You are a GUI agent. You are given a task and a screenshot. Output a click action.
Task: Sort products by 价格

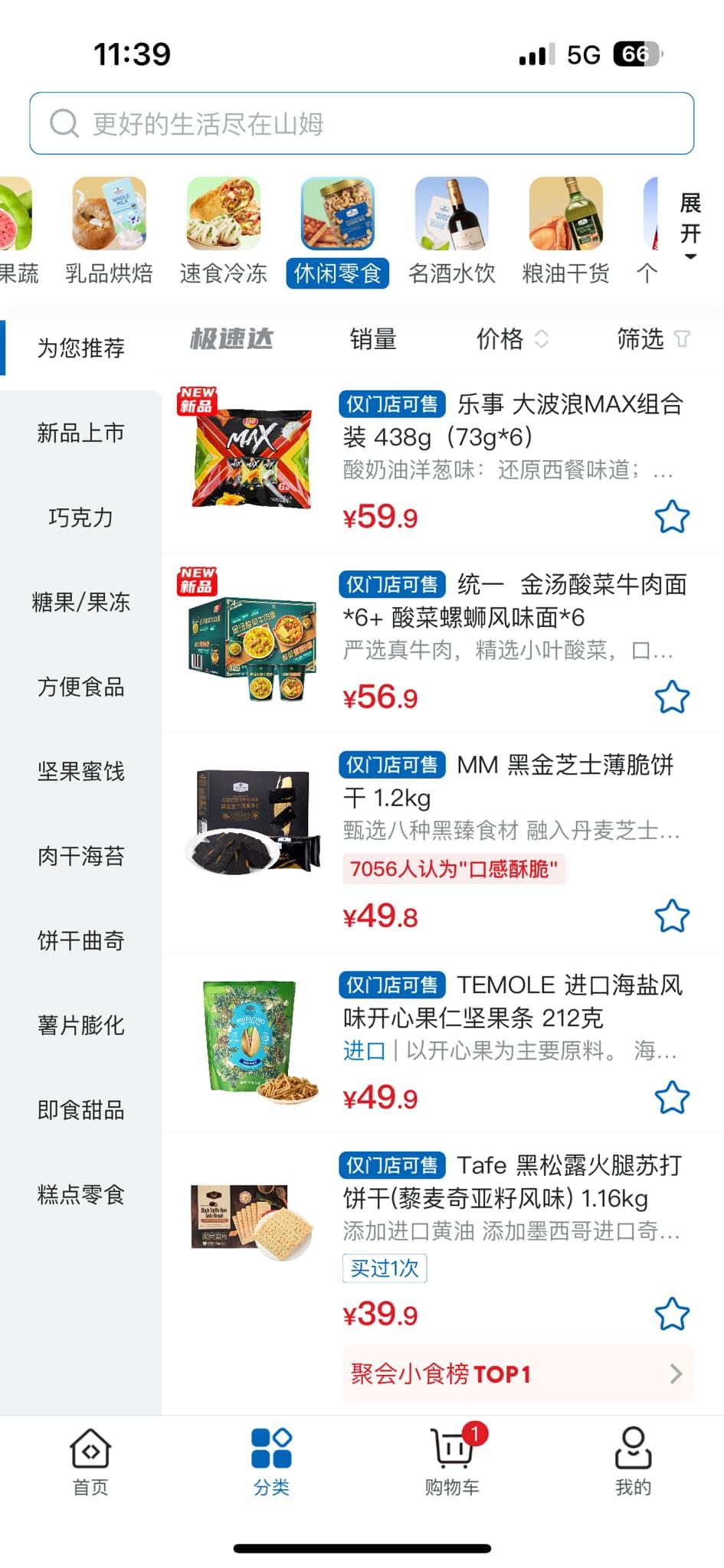coord(511,339)
